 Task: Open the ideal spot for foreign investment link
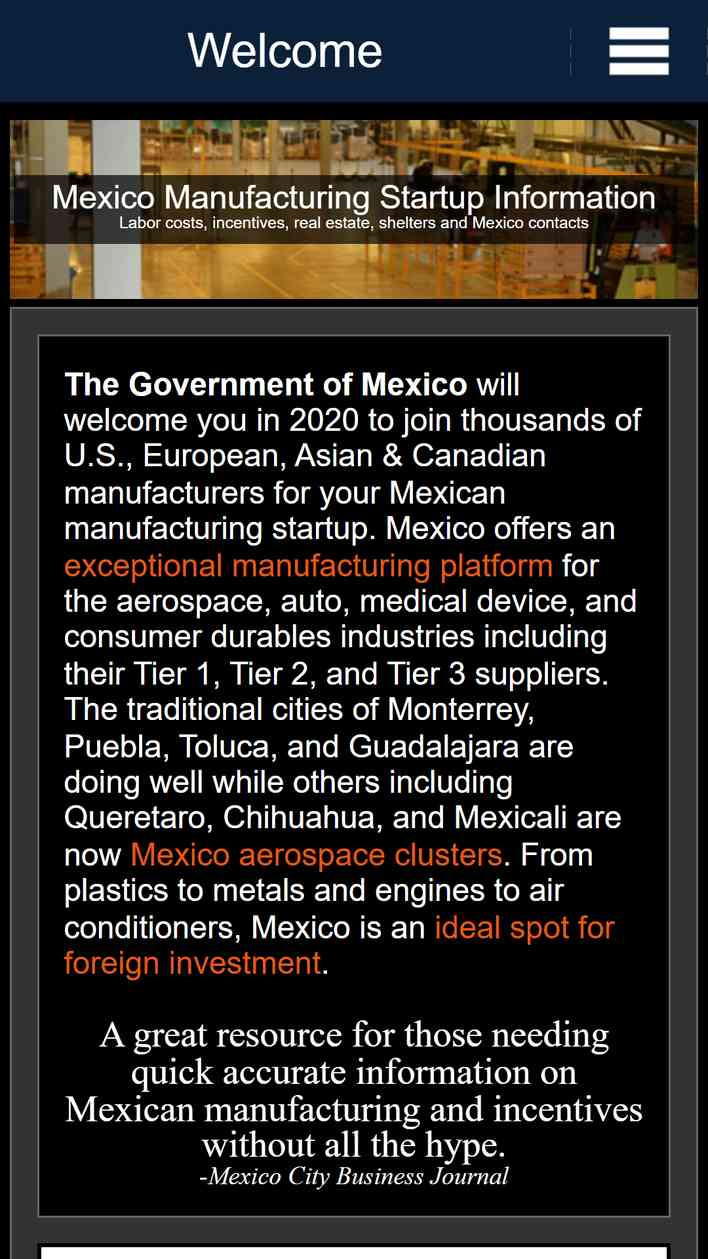point(339,945)
